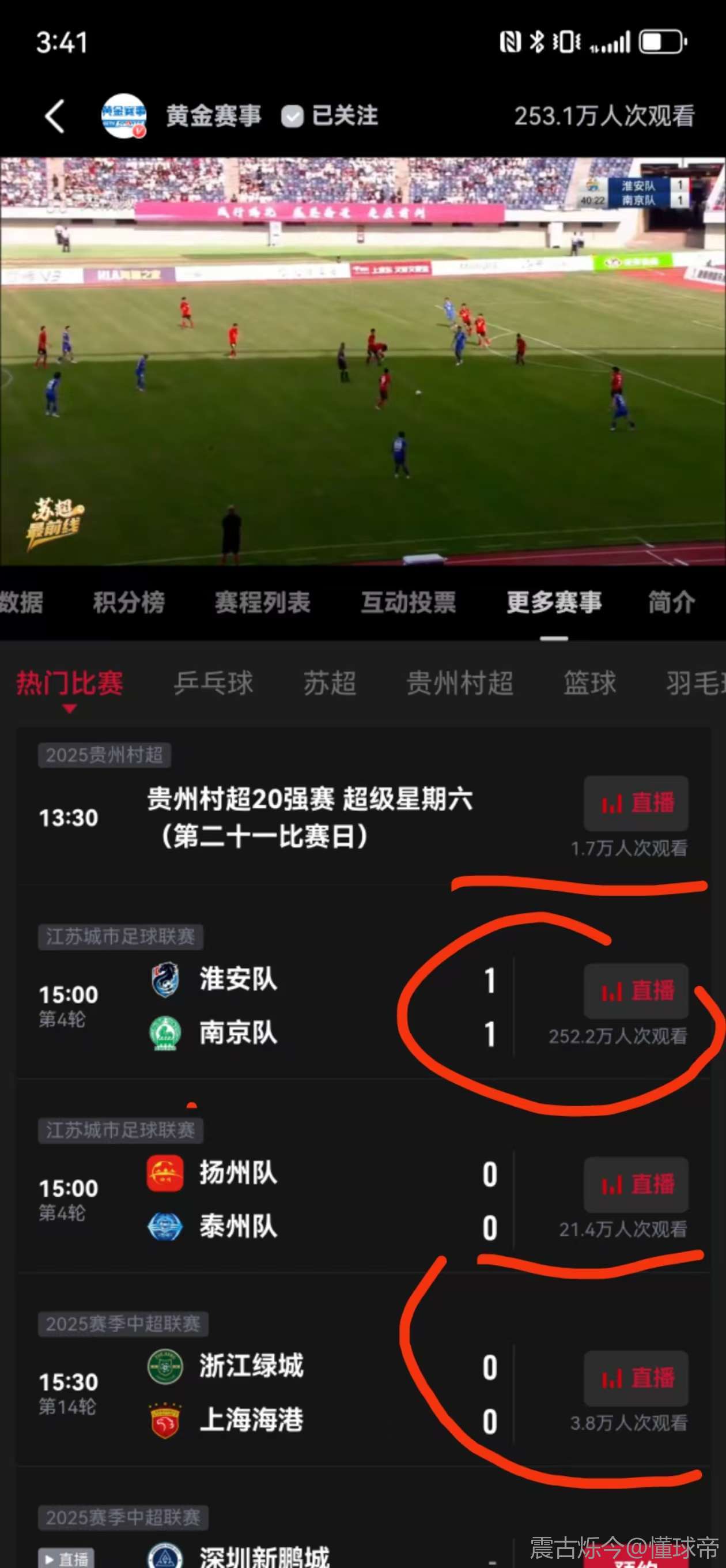
Task: Tap 直播 for 淮安队 vs 南京队
Action: coord(636,991)
